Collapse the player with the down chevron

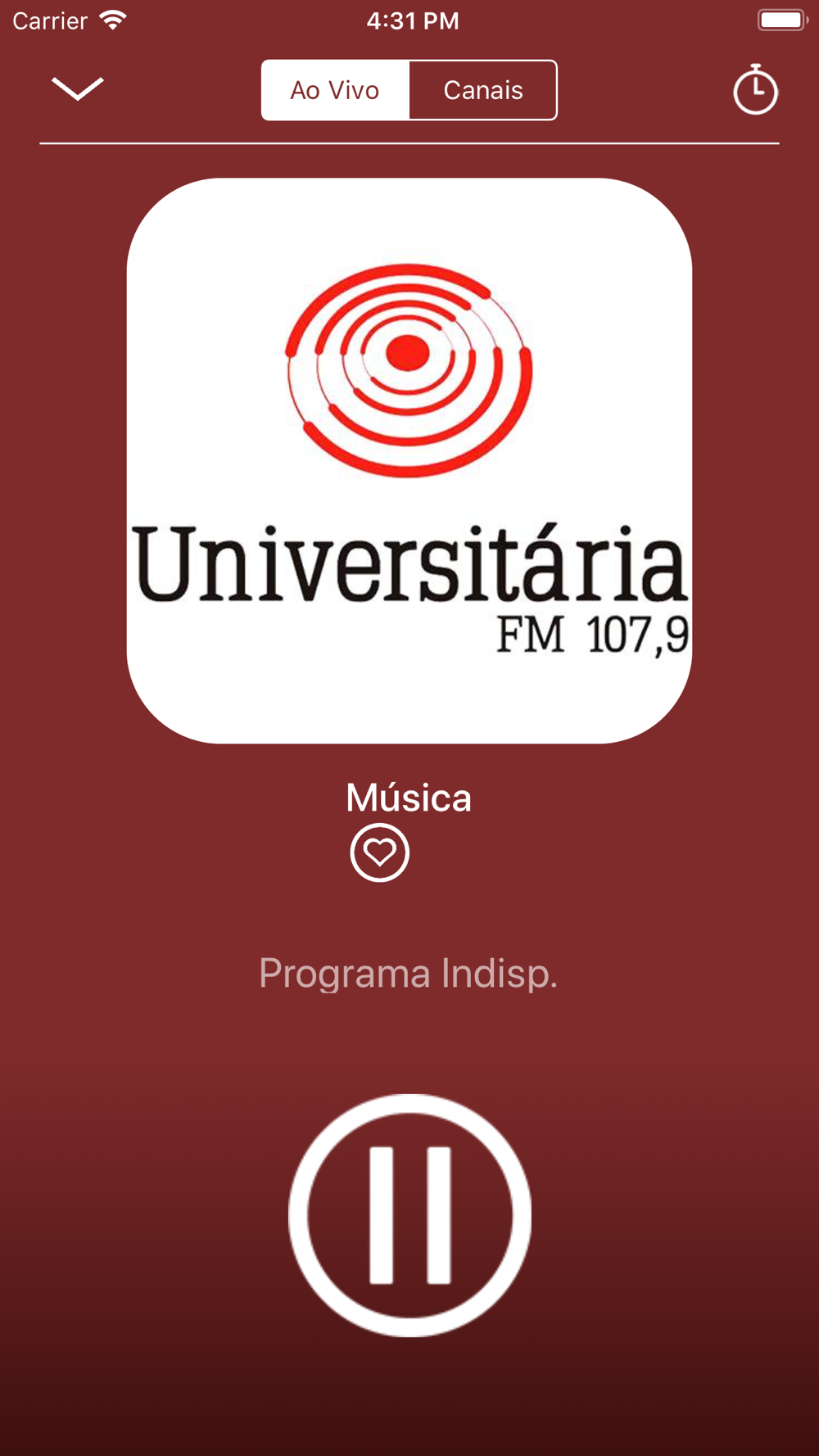point(78,88)
